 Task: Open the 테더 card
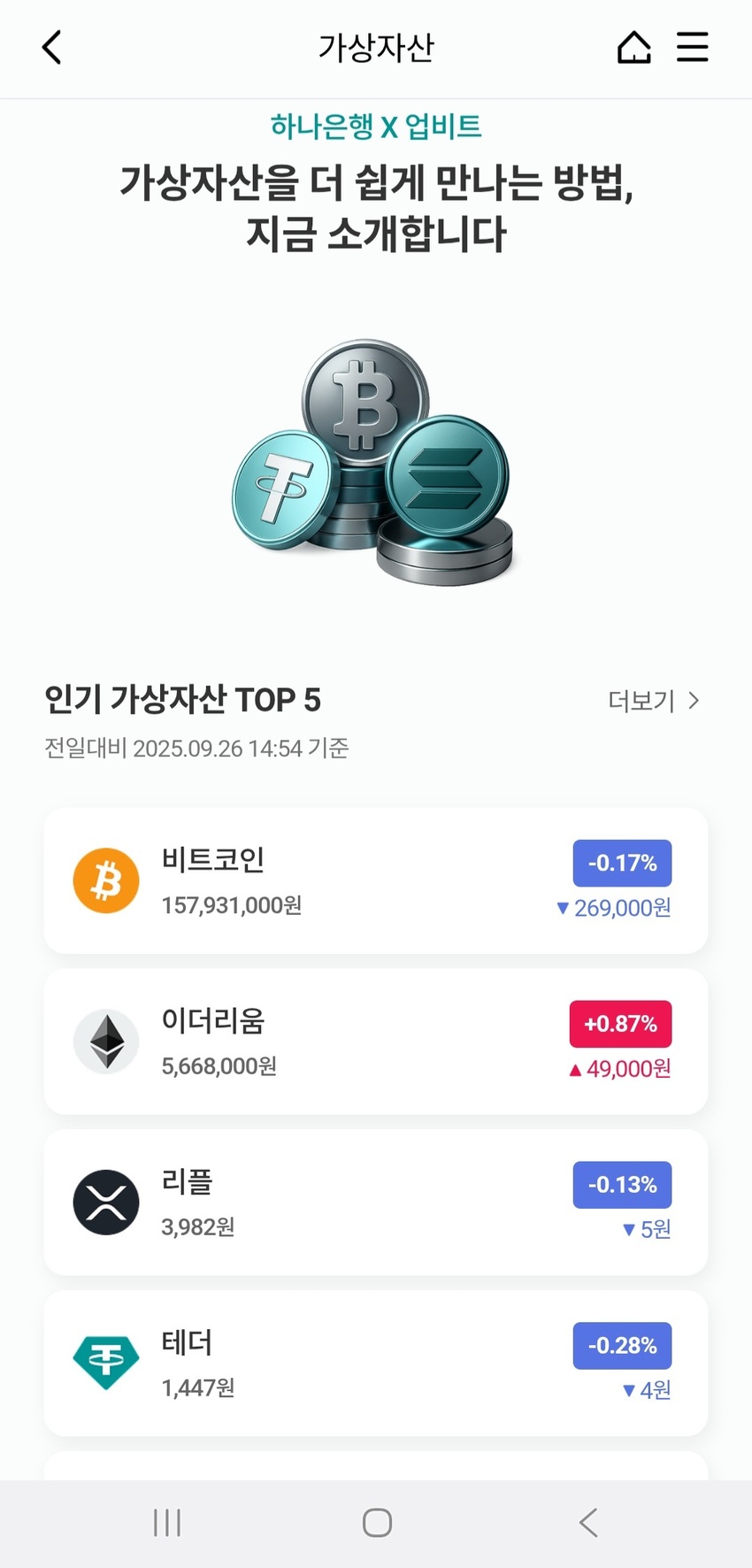pos(375,1363)
